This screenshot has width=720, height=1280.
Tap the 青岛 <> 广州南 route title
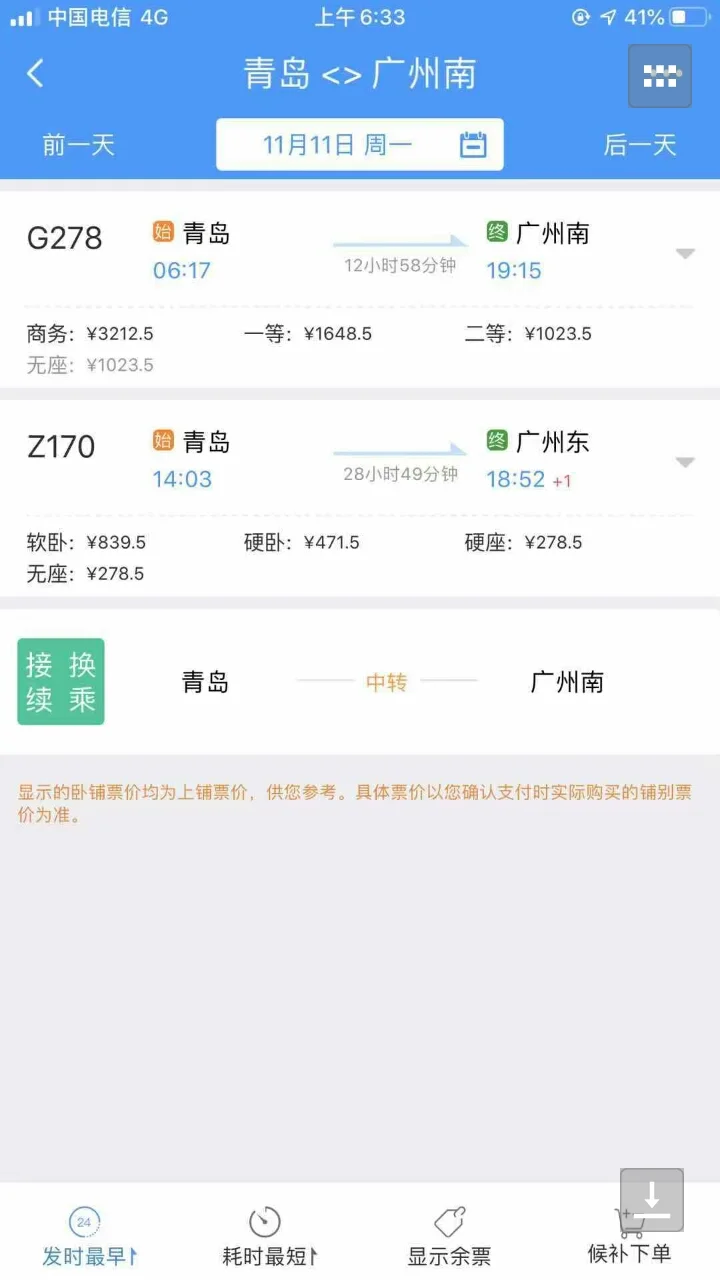(x=362, y=74)
